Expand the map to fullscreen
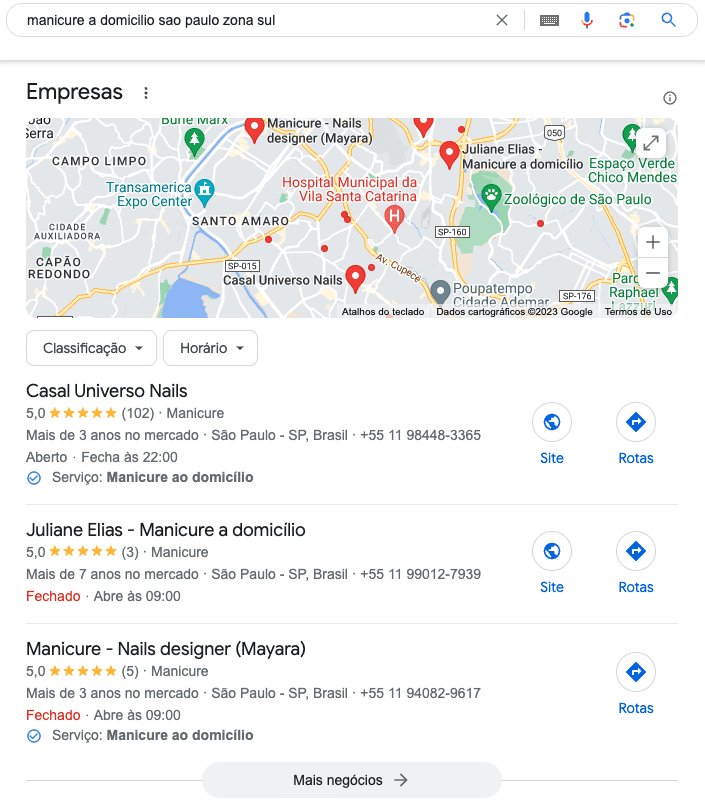705x800 pixels. pyautogui.click(x=651, y=142)
